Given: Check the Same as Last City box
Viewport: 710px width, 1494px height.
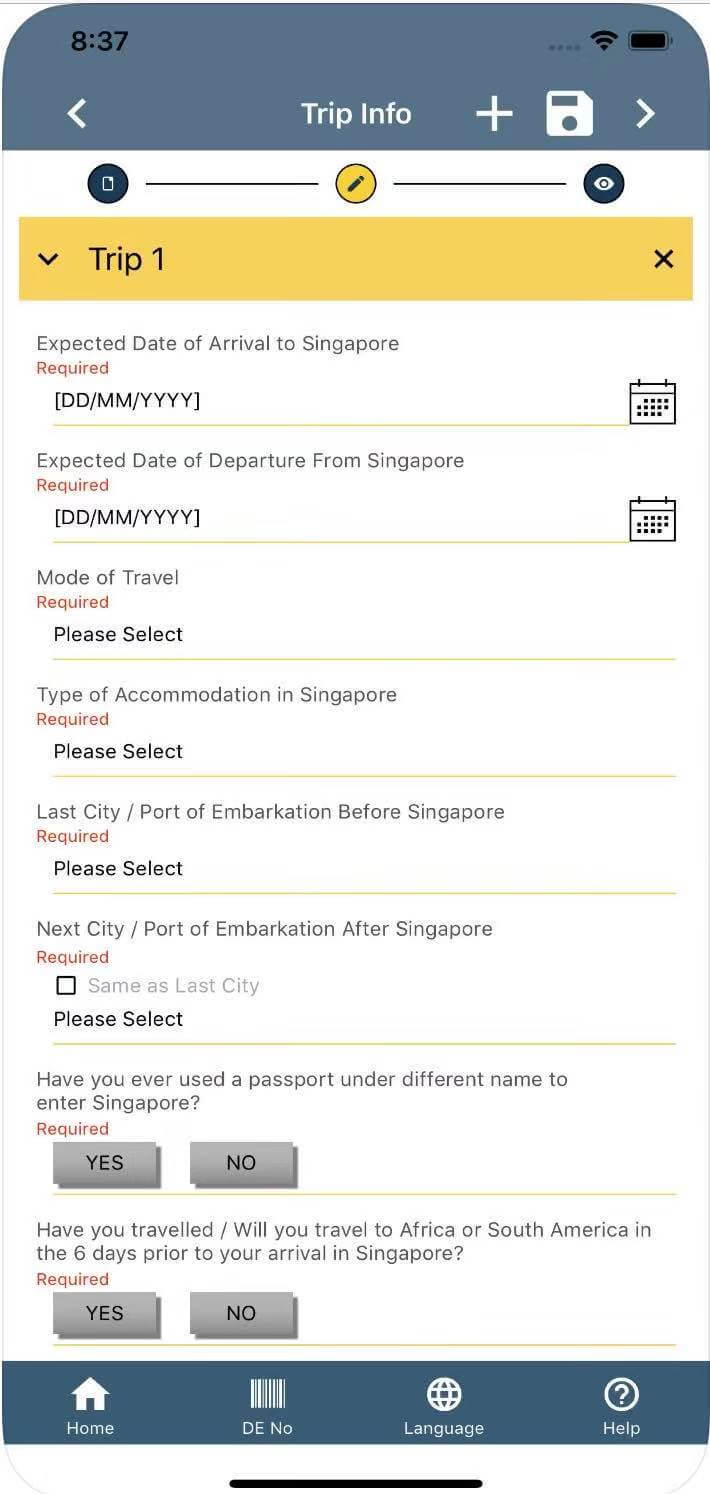Looking at the screenshot, I should 66,986.
